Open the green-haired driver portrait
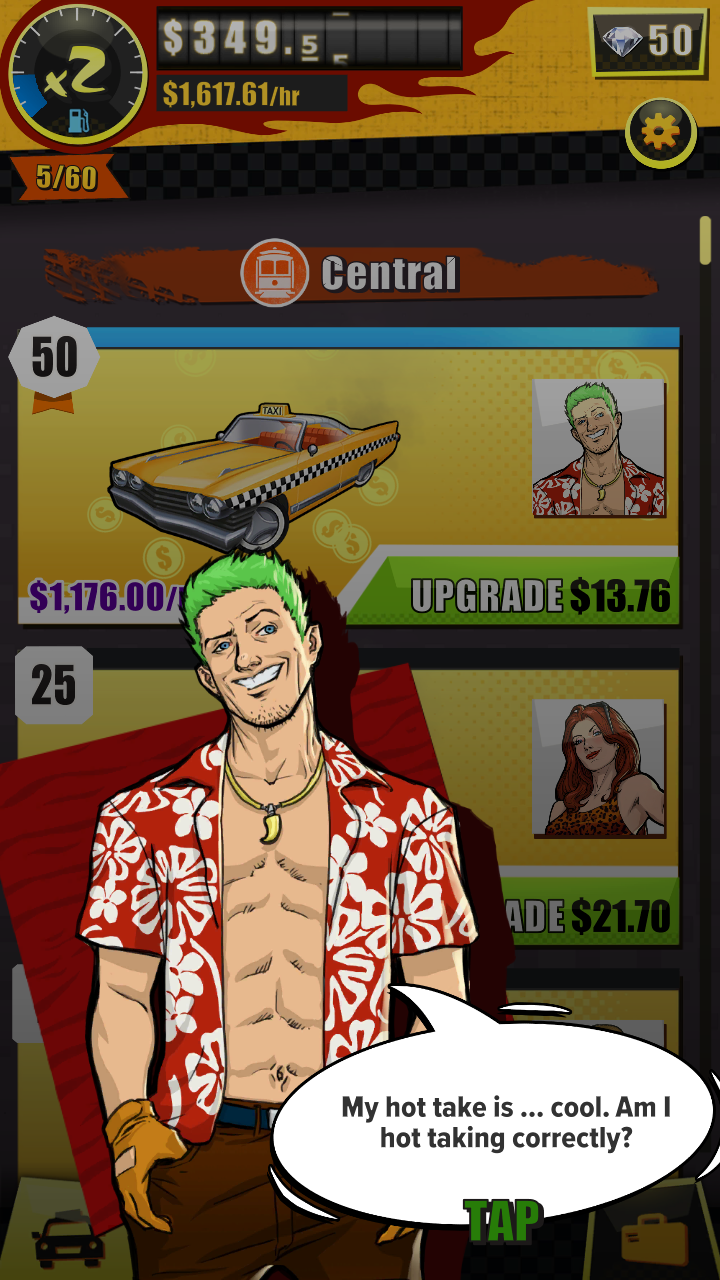Image resolution: width=720 pixels, height=1280 pixels. click(x=598, y=447)
